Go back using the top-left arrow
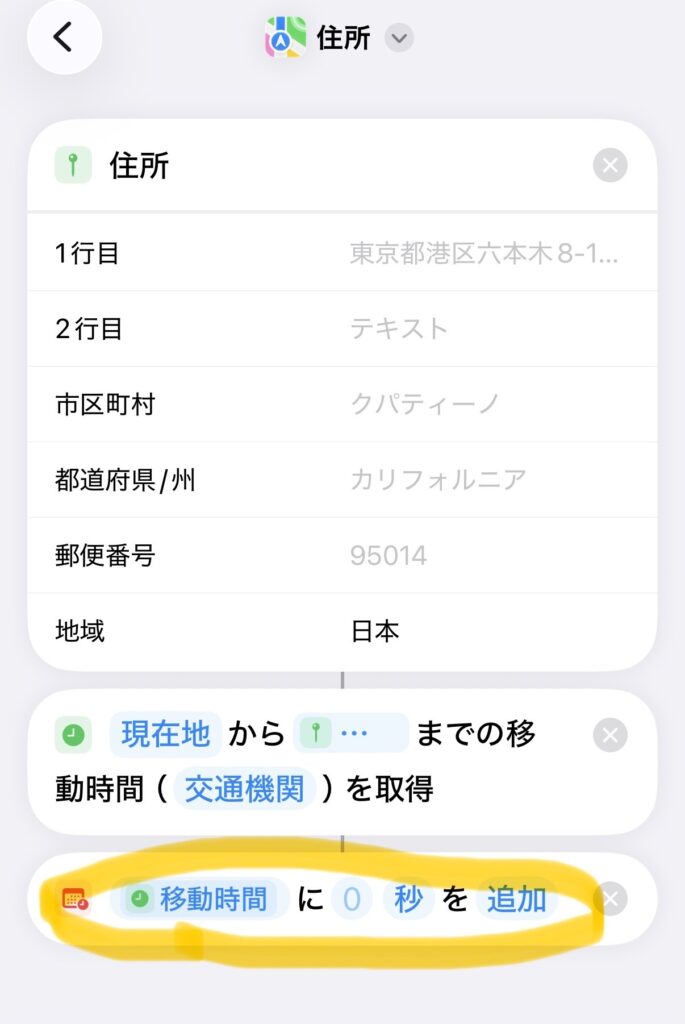Image resolution: width=685 pixels, height=1024 pixels. point(64,38)
